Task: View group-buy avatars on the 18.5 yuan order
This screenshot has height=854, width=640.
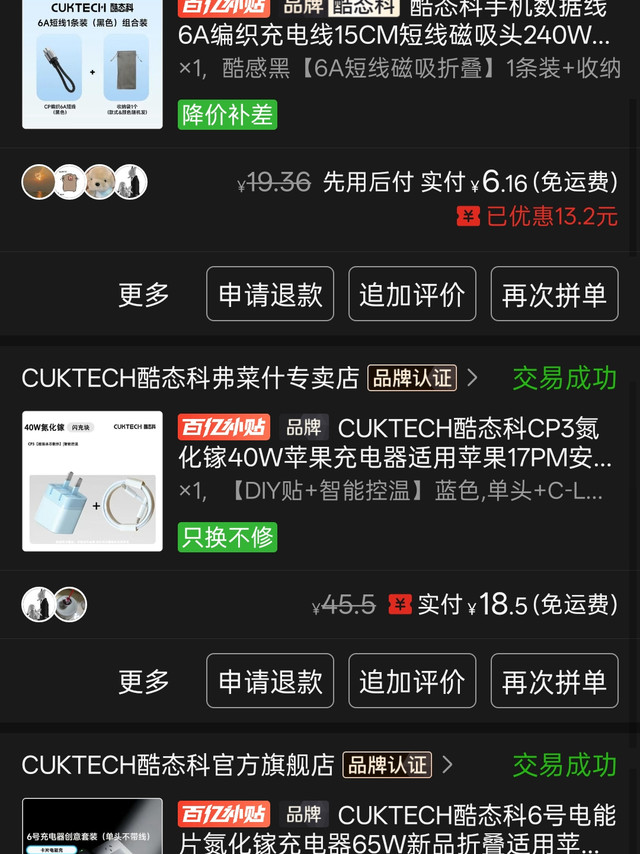Action: coord(55,604)
